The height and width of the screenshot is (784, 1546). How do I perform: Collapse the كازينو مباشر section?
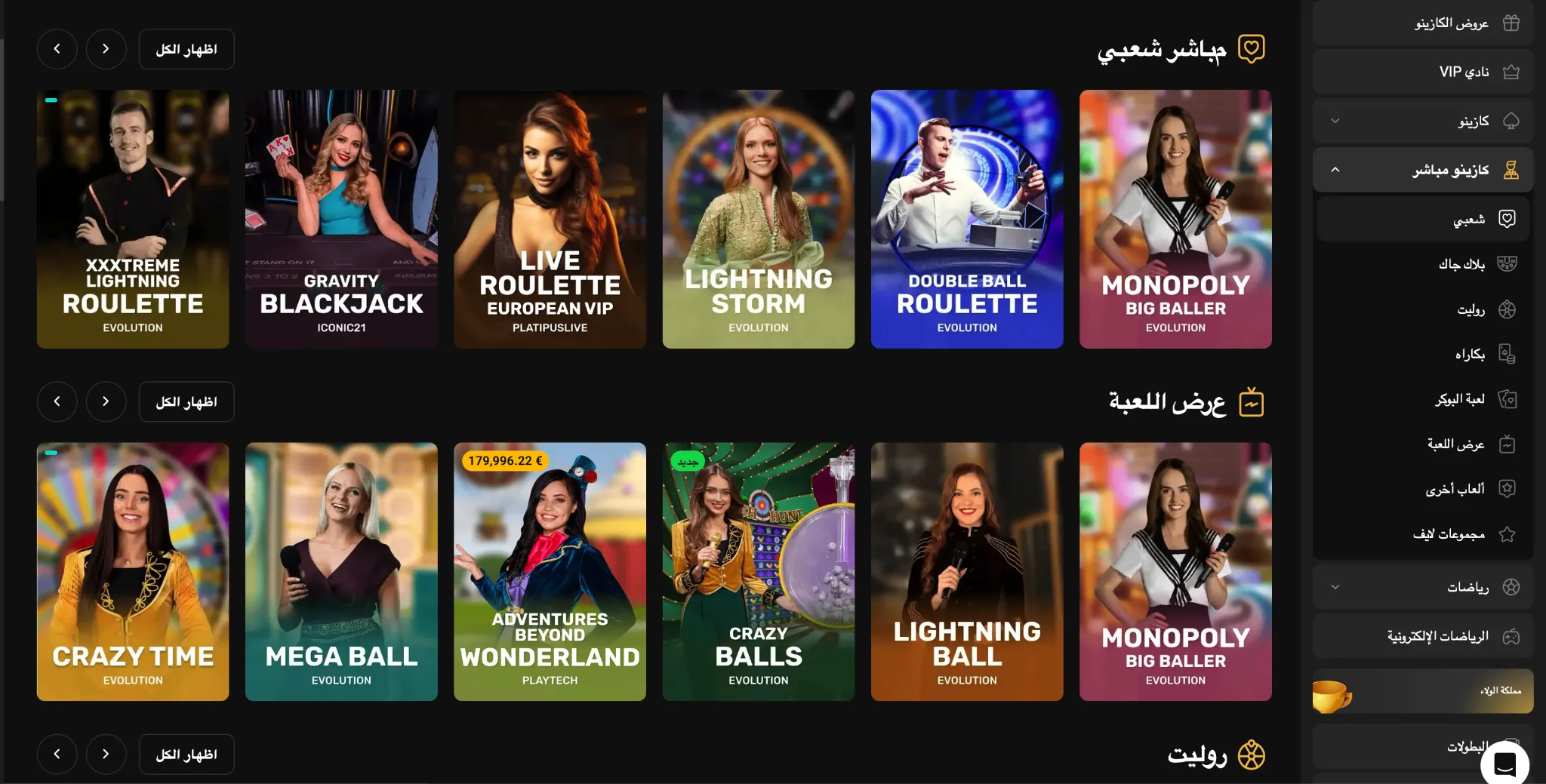(1423, 170)
